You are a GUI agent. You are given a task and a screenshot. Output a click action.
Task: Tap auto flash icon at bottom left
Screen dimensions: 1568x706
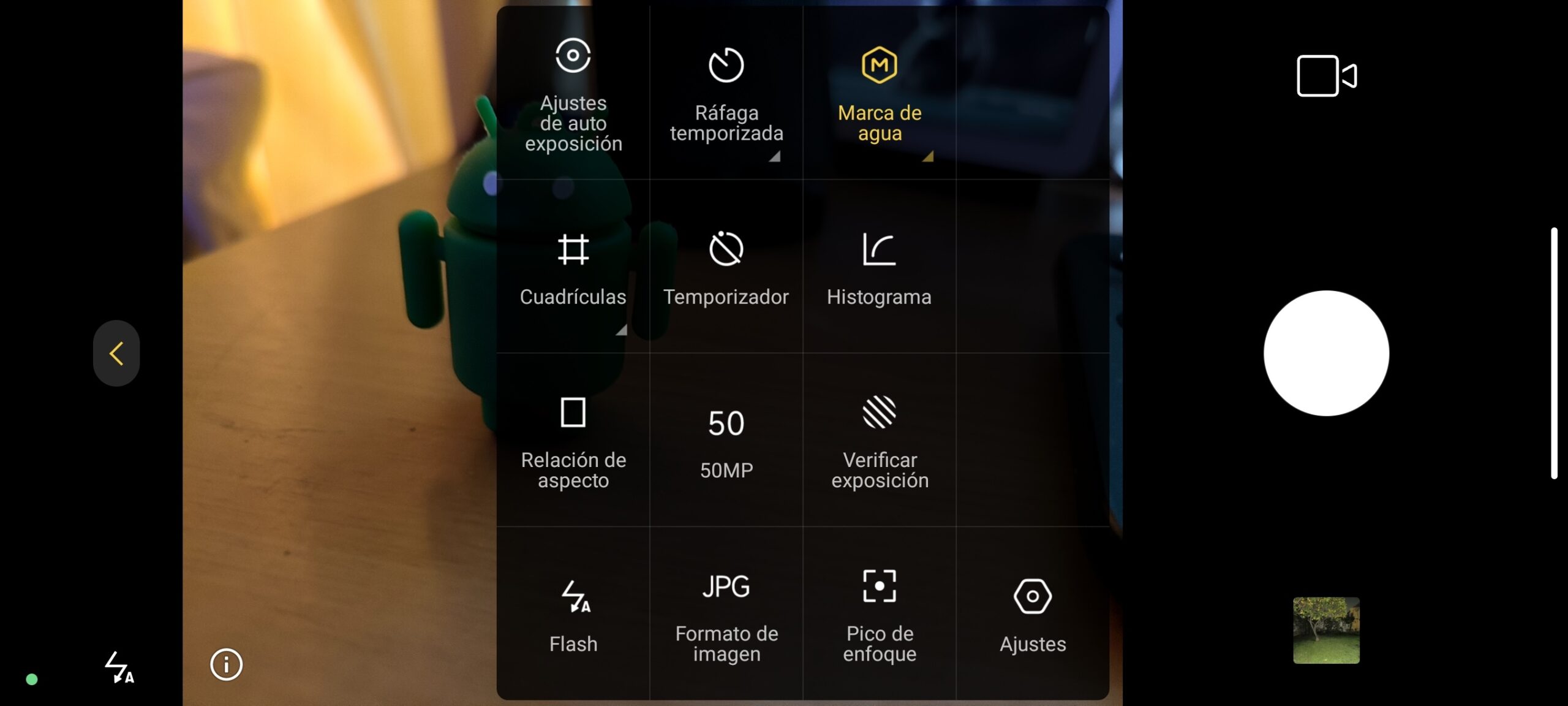(x=119, y=667)
